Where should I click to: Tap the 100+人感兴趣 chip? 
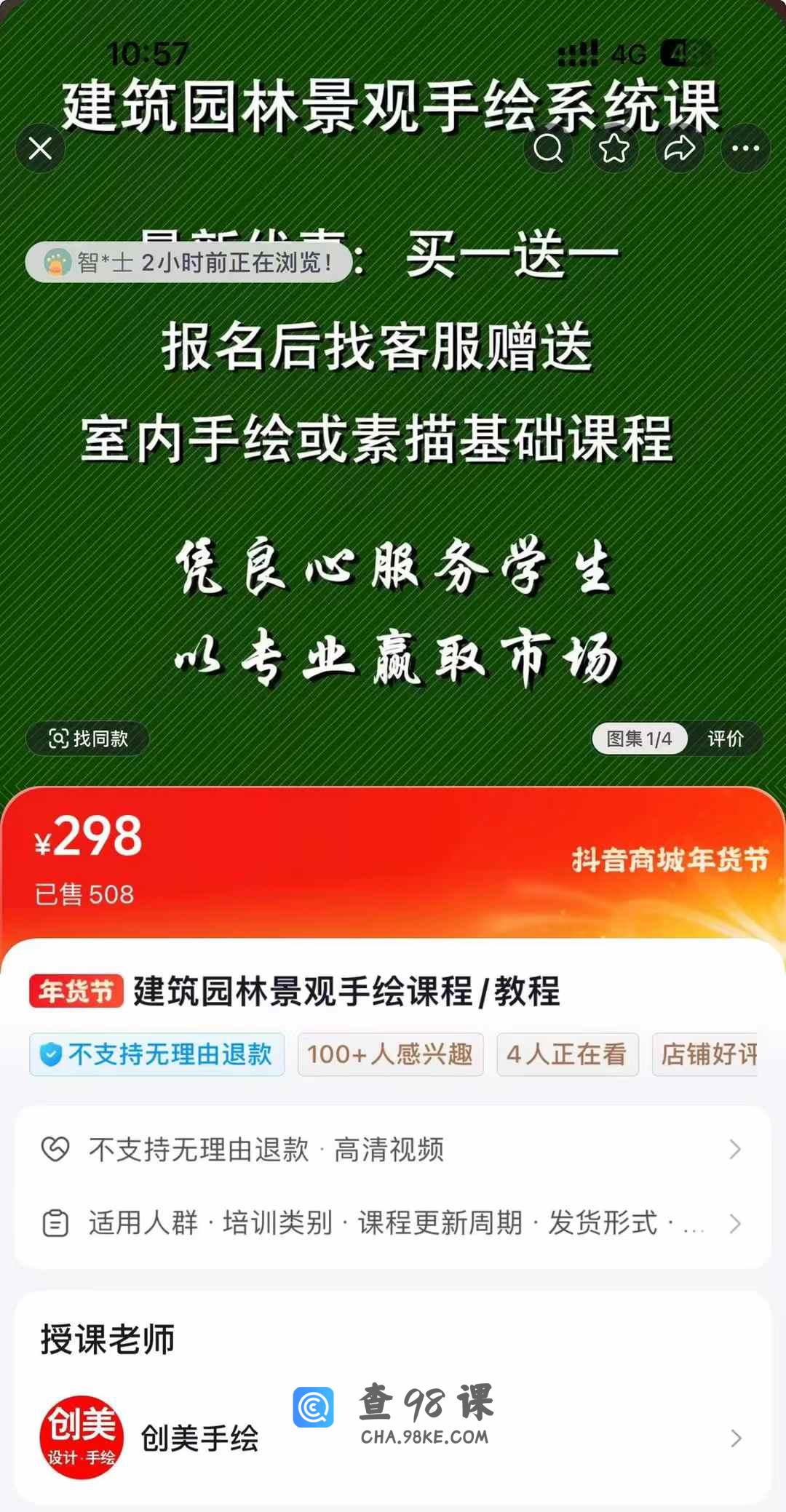(390, 1054)
